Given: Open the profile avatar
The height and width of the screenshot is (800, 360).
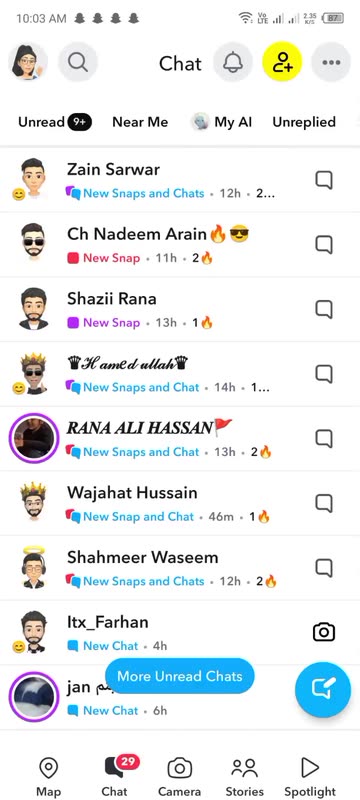Looking at the screenshot, I should pos(29,62).
